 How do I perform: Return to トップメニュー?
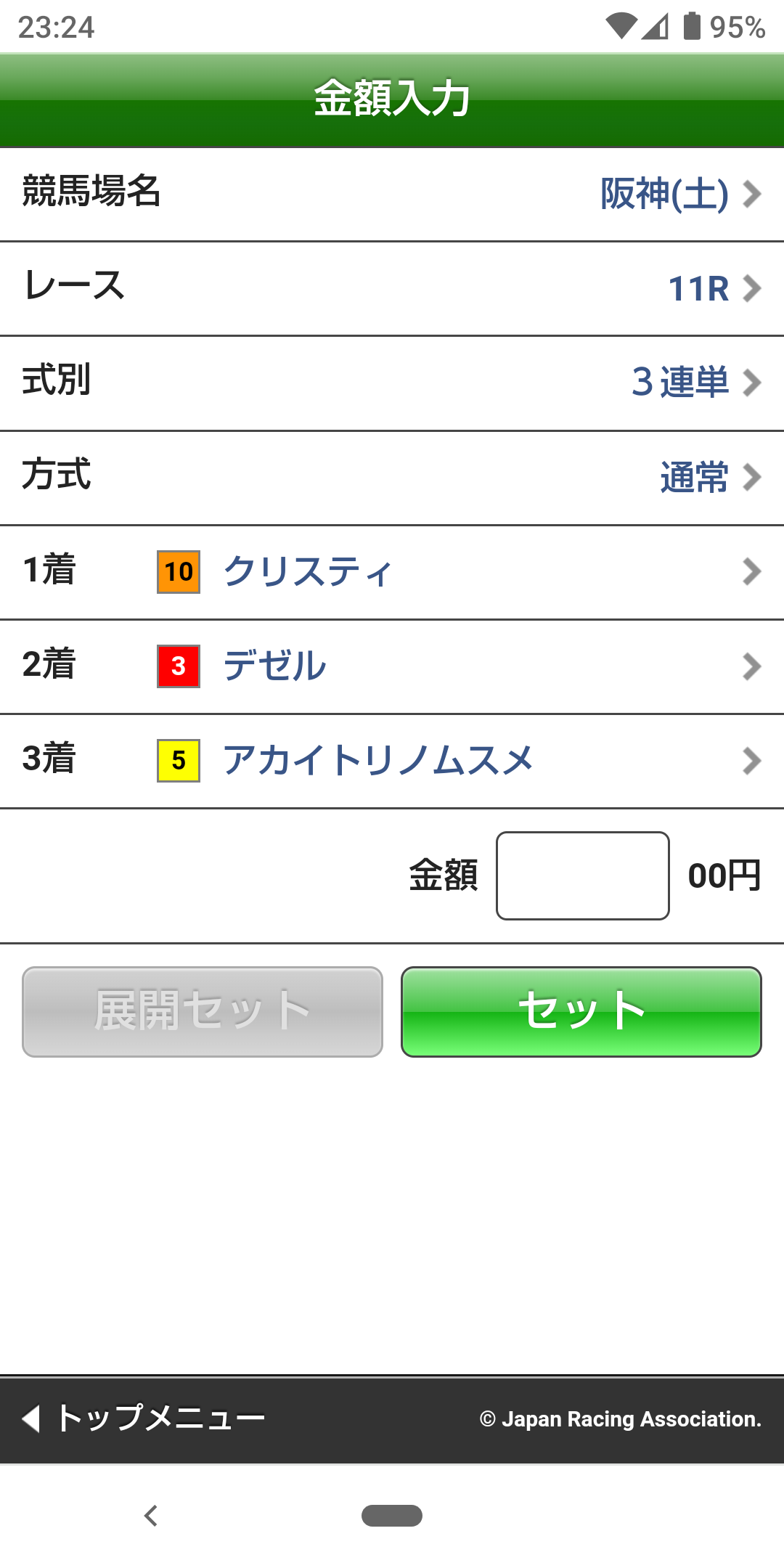(x=160, y=1416)
